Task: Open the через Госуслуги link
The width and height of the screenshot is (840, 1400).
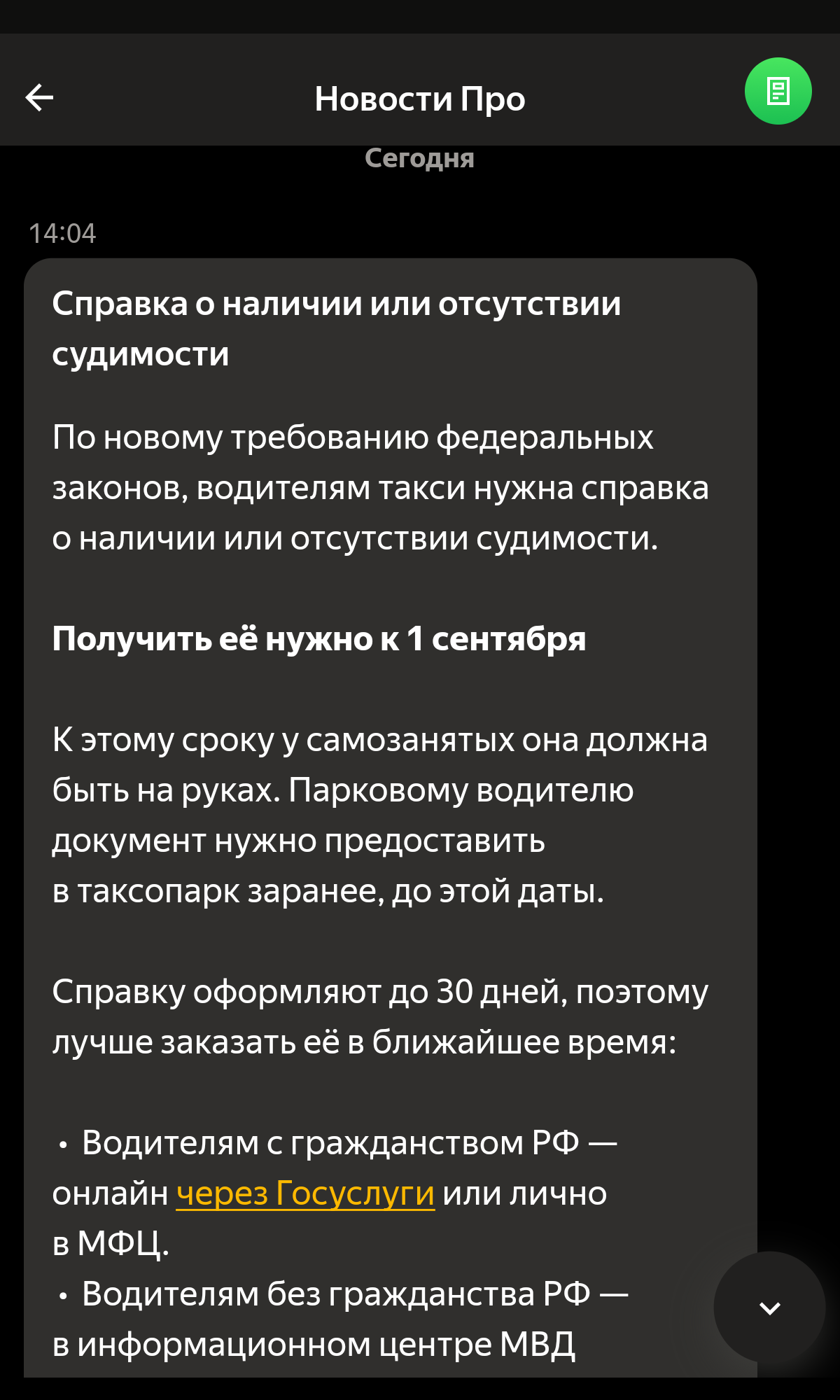Action: pos(305,1193)
